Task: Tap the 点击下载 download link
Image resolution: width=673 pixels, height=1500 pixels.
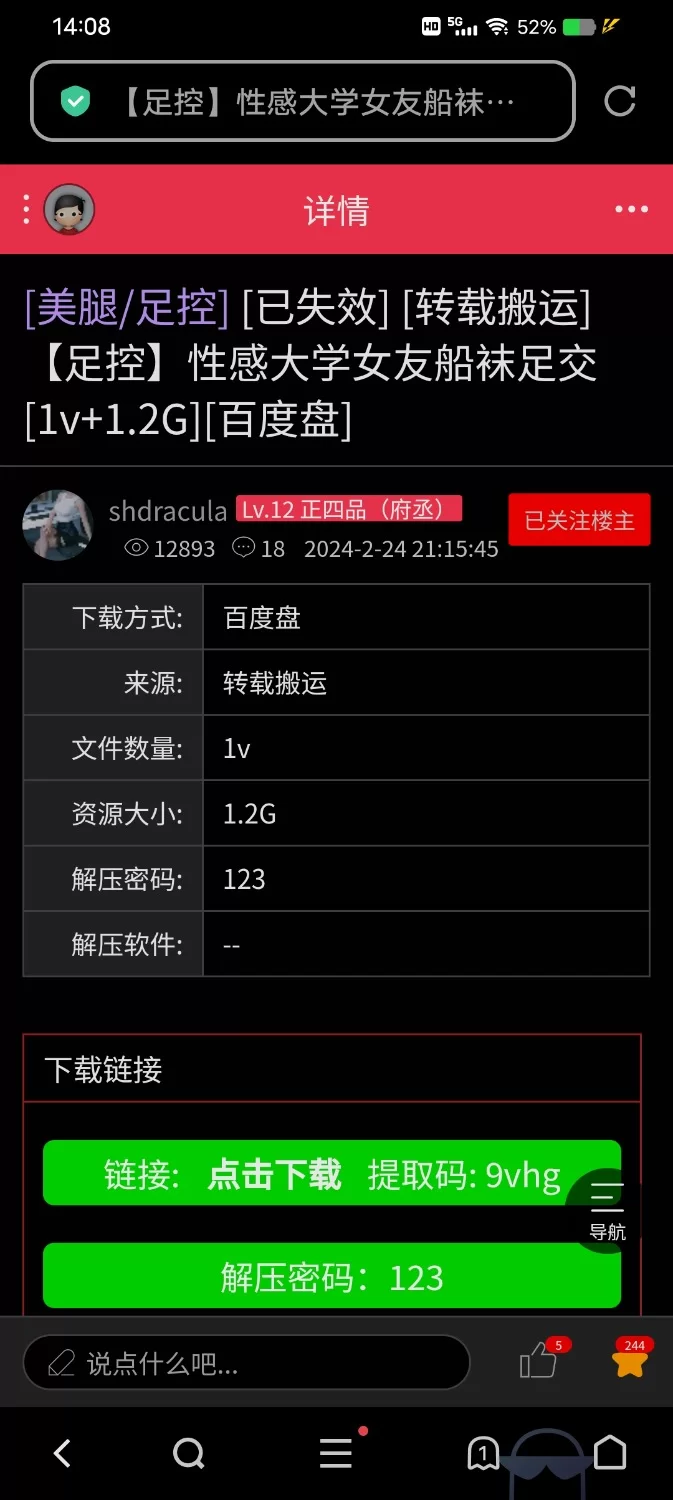Action: click(x=274, y=1174)
